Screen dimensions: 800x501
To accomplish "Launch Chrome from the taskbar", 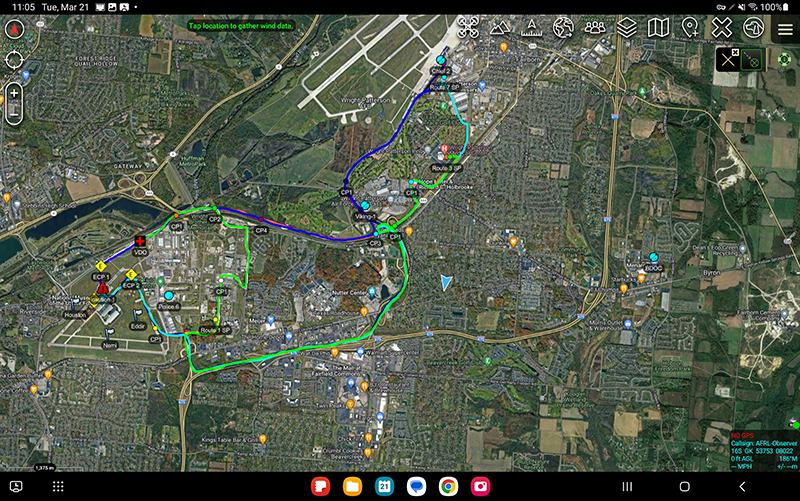I will coord(448,486).
